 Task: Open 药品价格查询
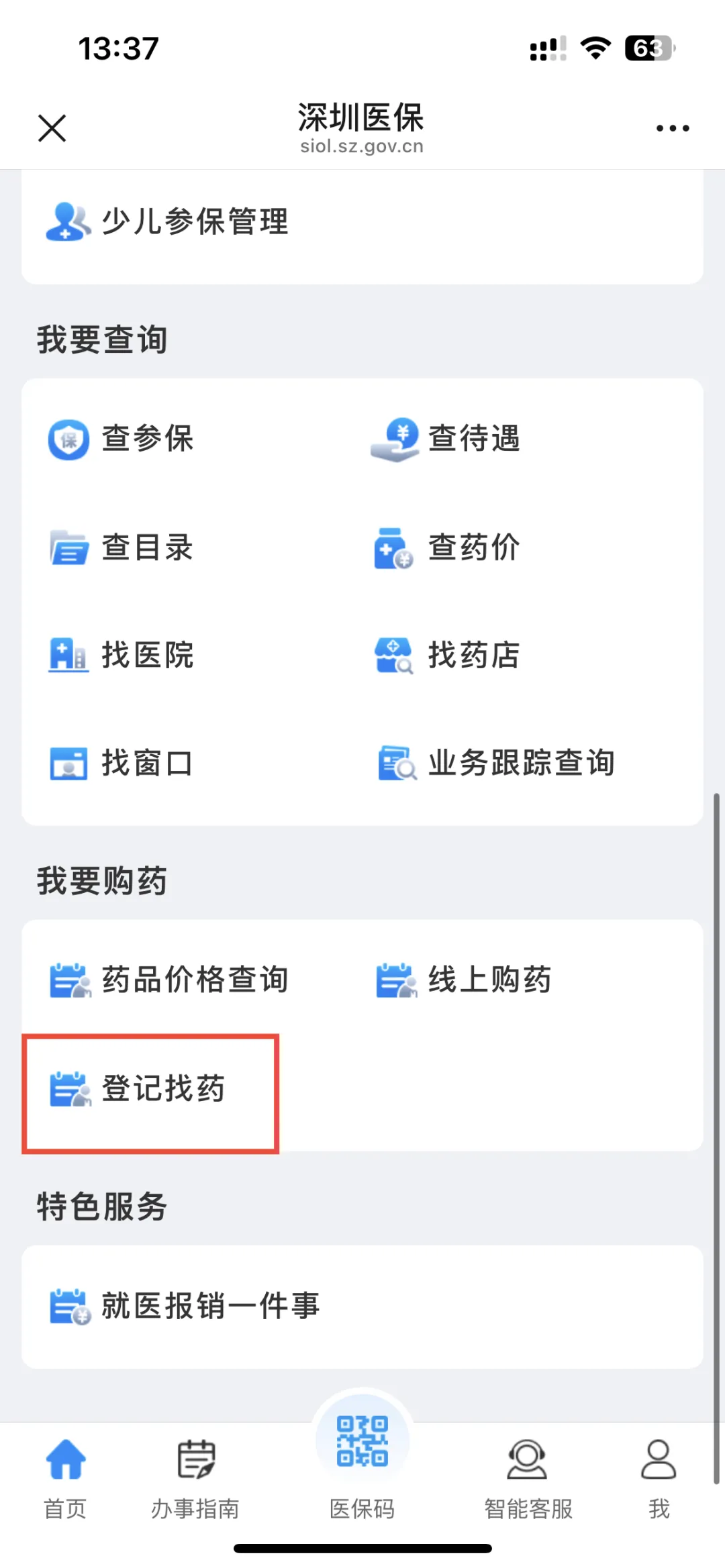(x=169, y=980)
